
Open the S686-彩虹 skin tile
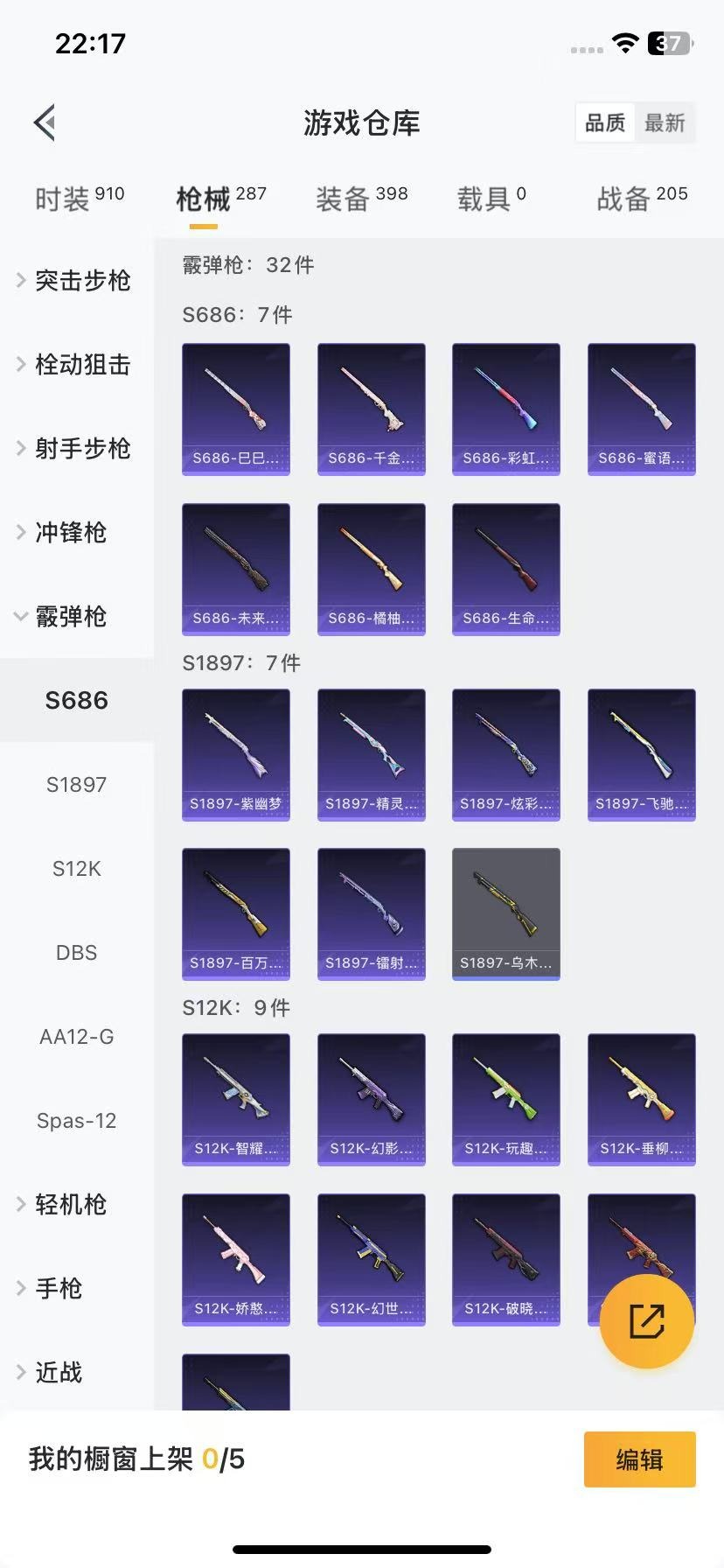pos(505,409)
